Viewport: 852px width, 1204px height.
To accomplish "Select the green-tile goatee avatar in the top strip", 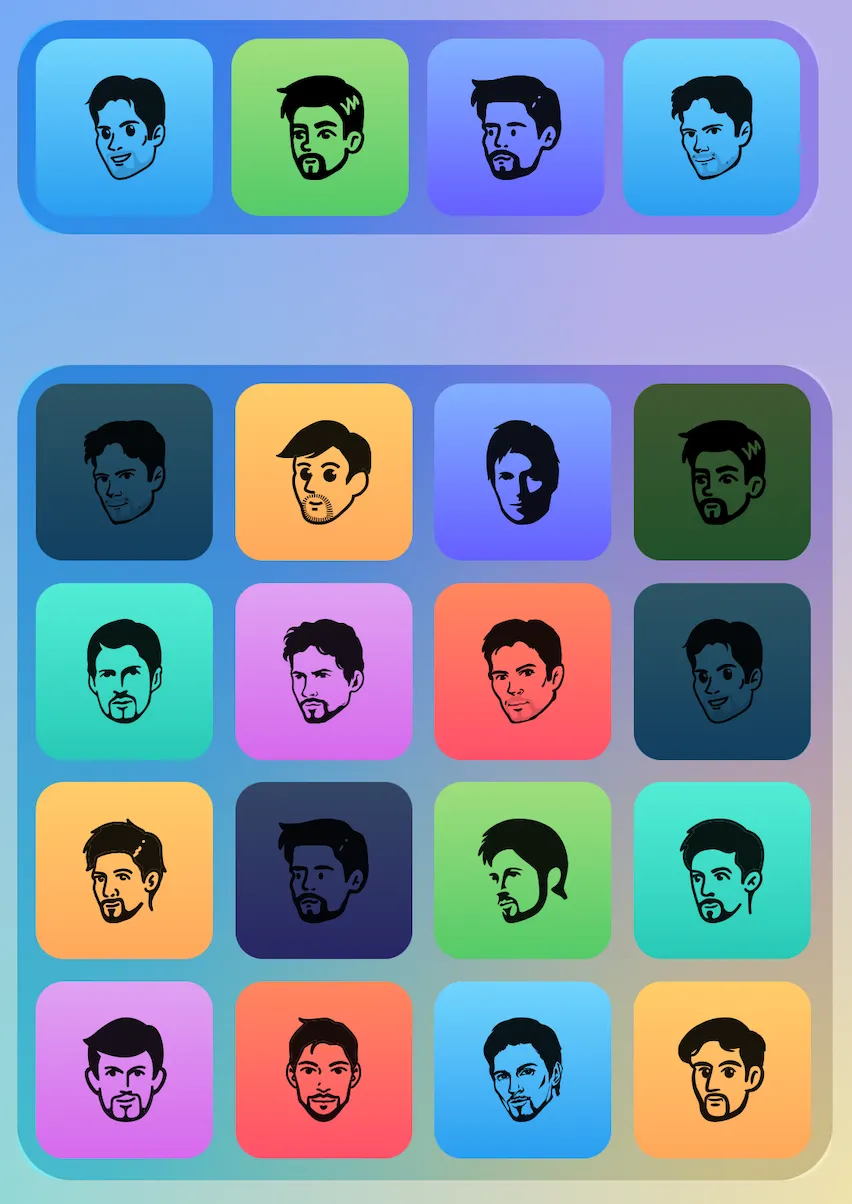I will (320, 127).
